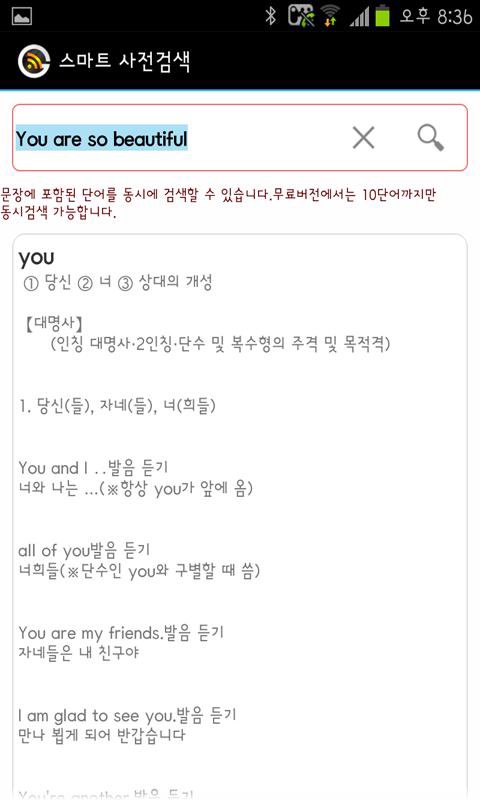This screenshot has width=480, height=800.
Task: Clear the search text with the X icon
Action: point(363,138)
